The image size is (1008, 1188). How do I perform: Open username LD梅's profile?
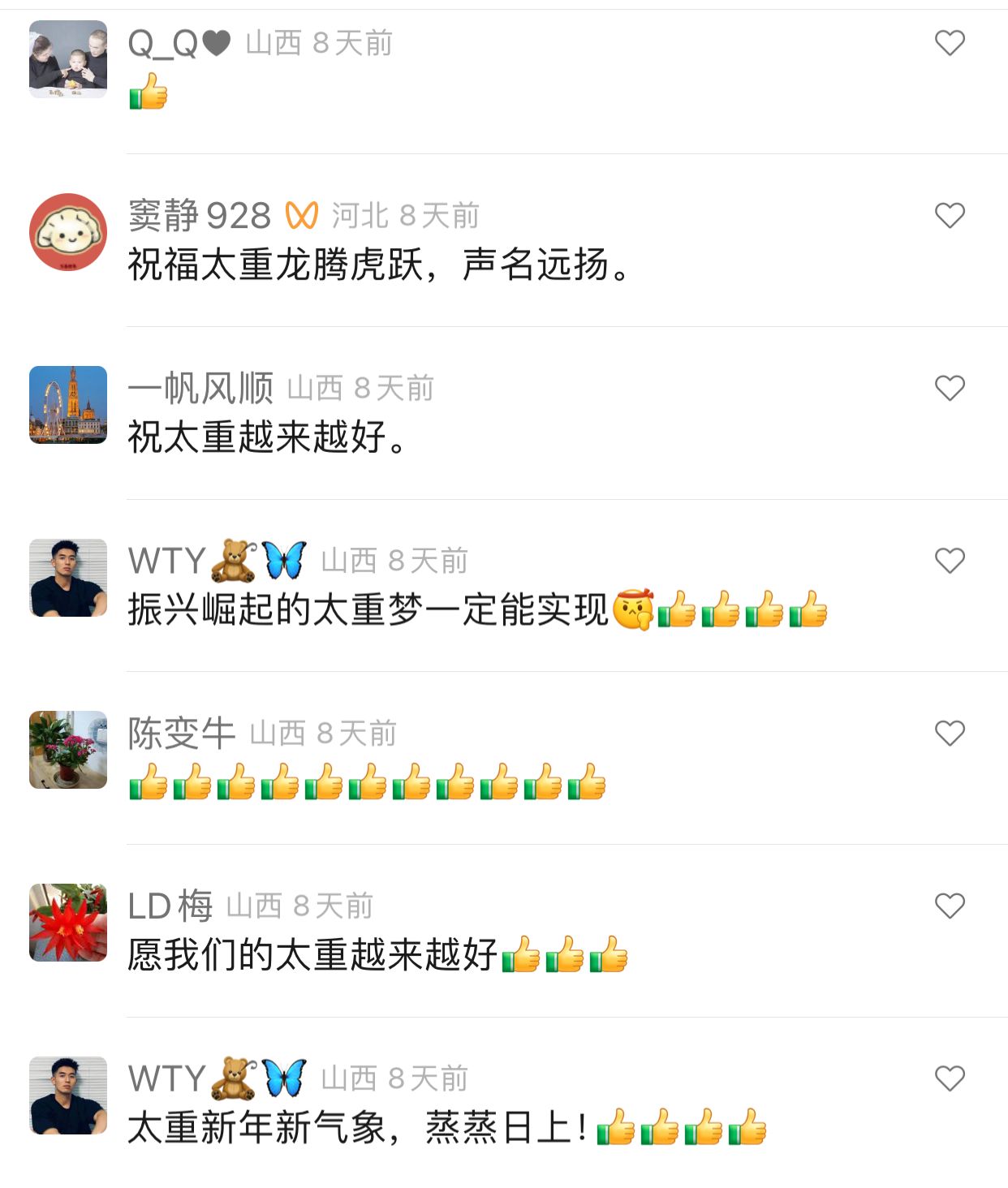pyautogui.click(x=170, y=906)
